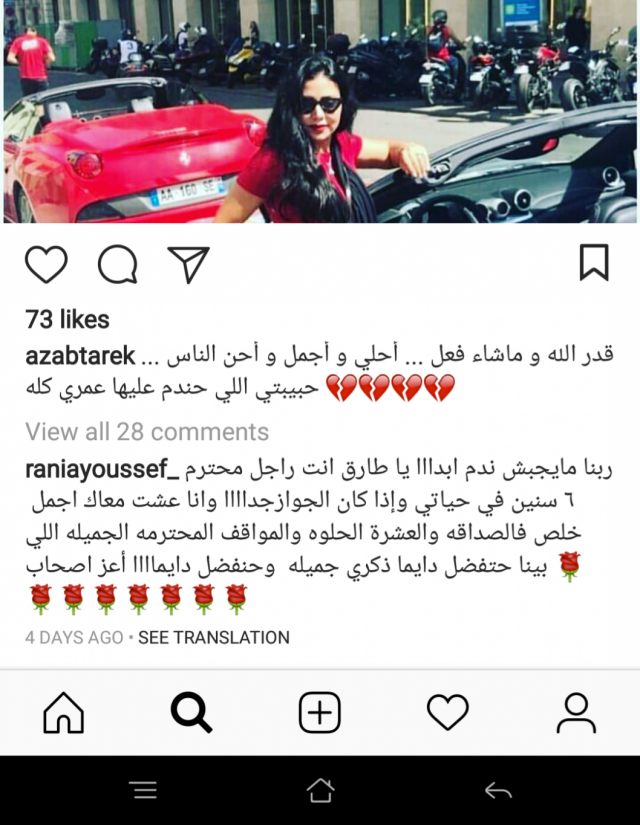
Task: Return to the phone's home screen
Action: (x=320, y=791)
